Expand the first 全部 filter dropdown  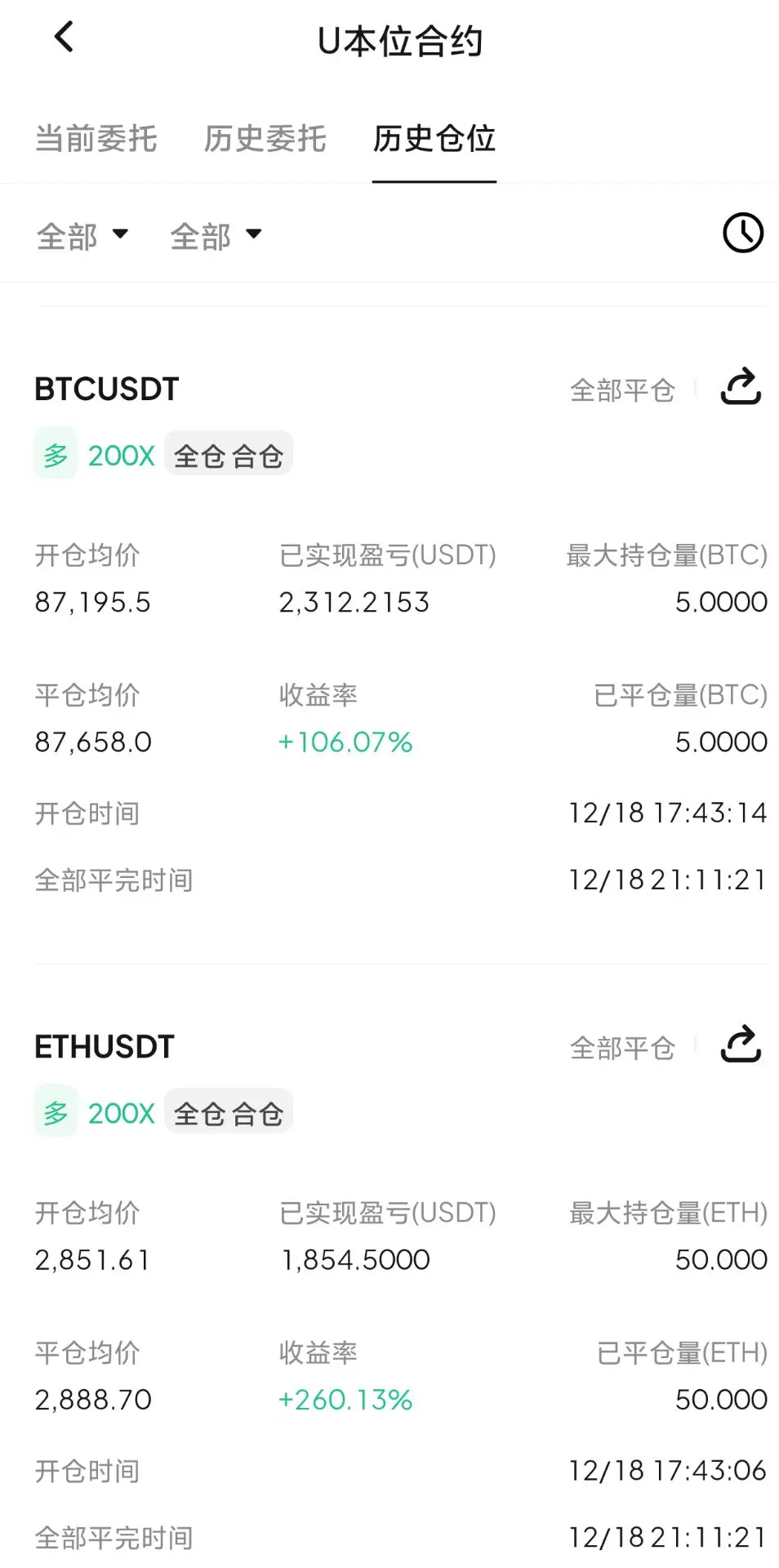click(82, 236)
